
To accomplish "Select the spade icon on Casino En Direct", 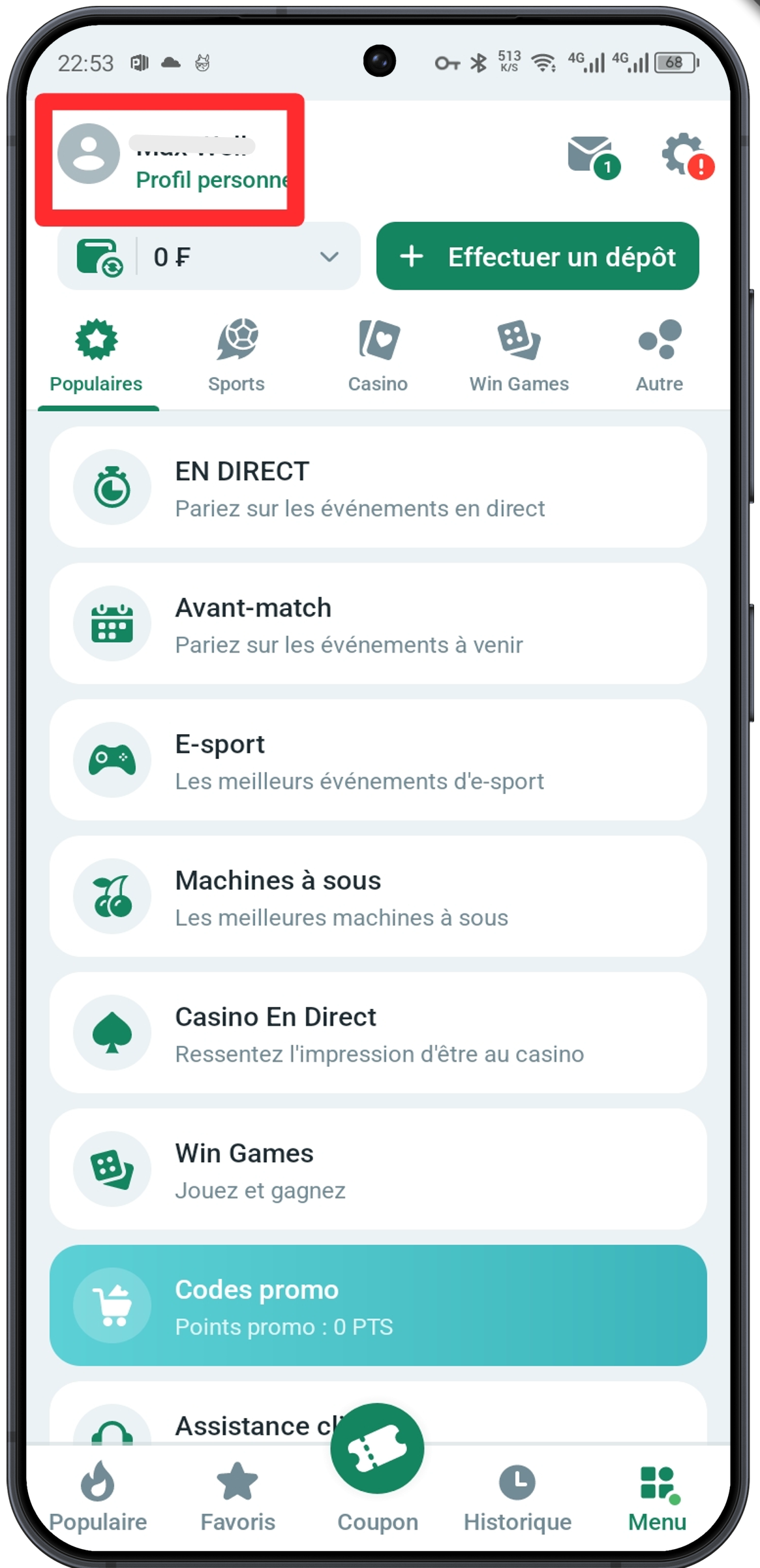I will pos(112,1033).
